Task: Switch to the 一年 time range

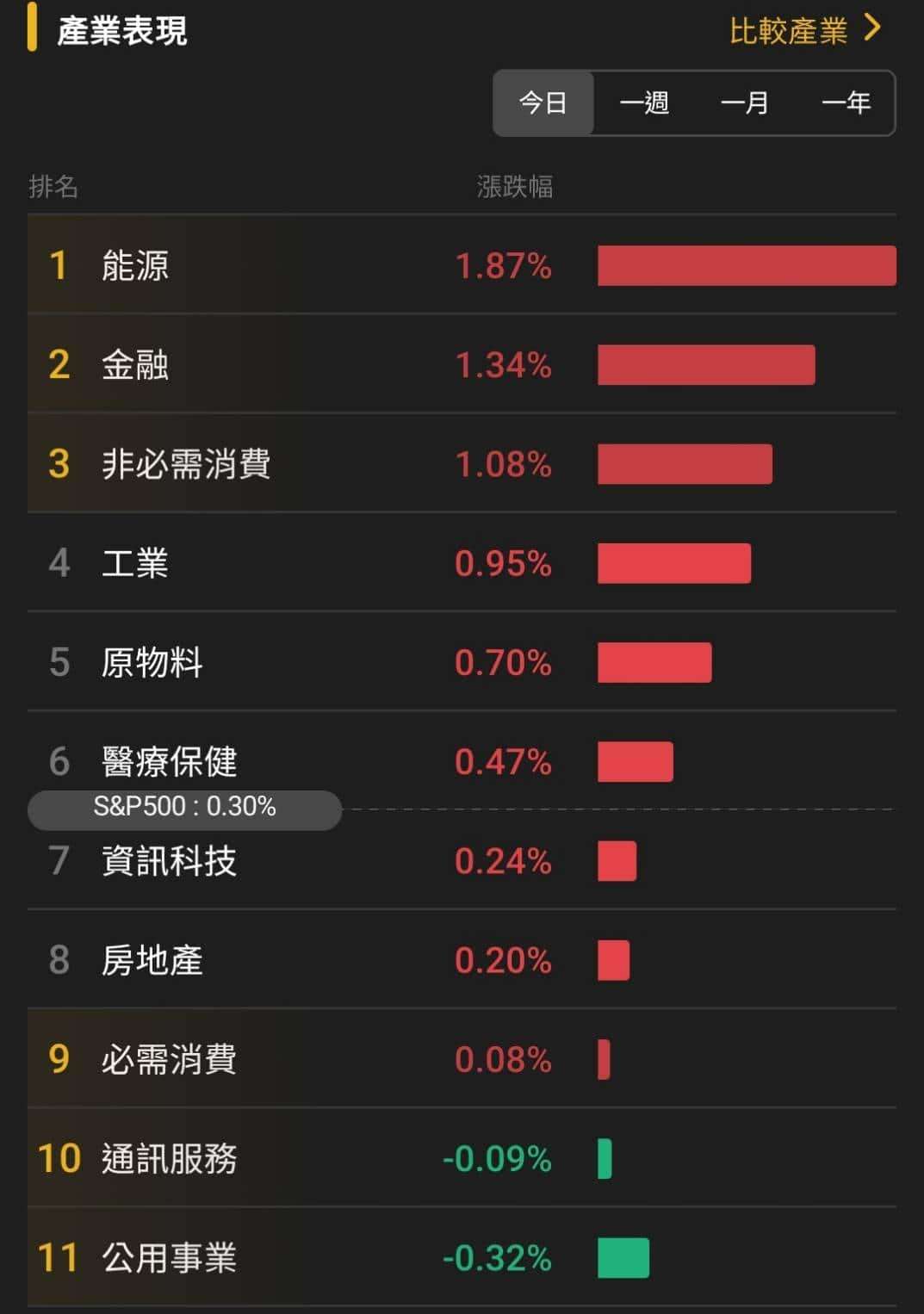Action: [846, 103]
